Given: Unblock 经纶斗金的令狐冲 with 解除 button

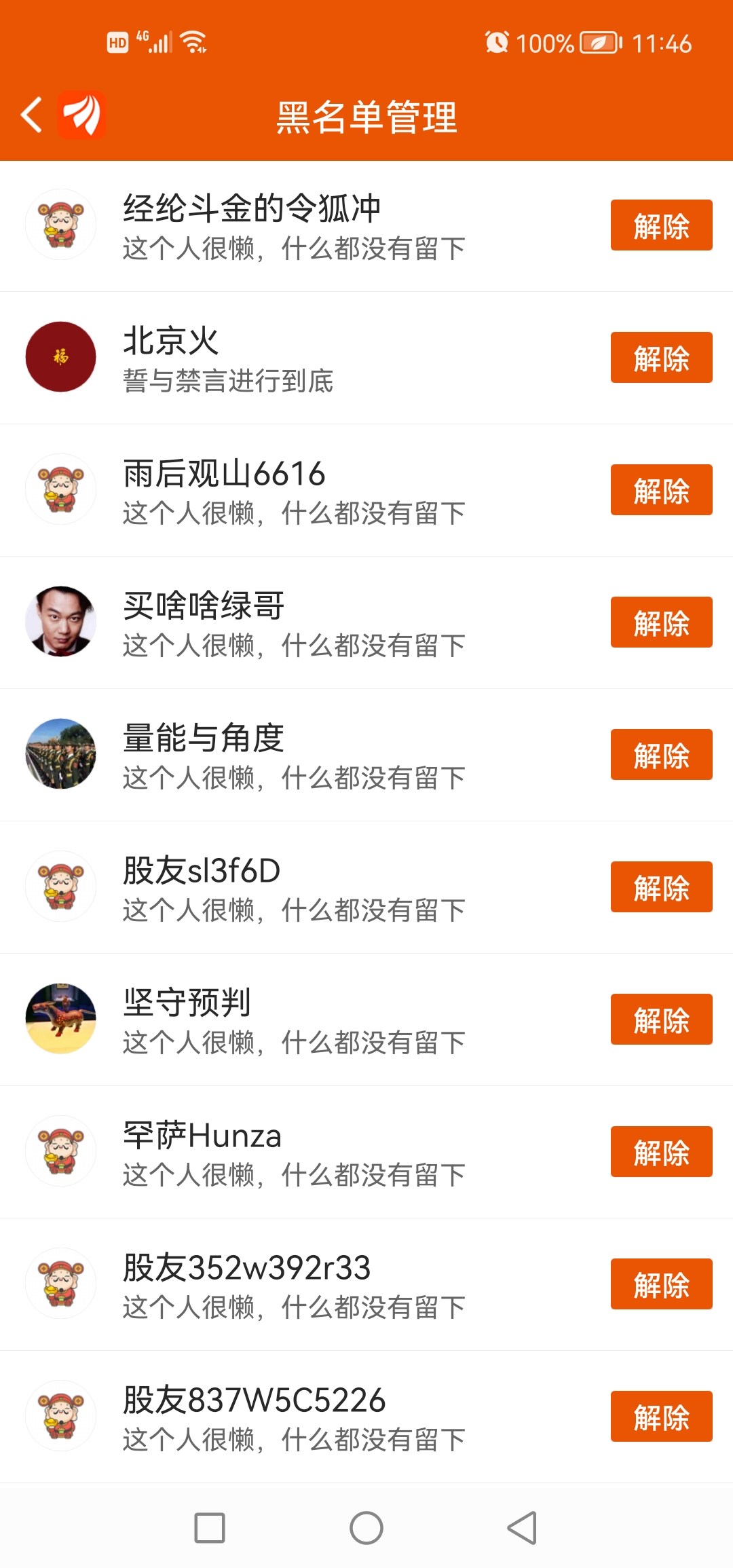Looking at the screenshot, I should click(661, 225).
